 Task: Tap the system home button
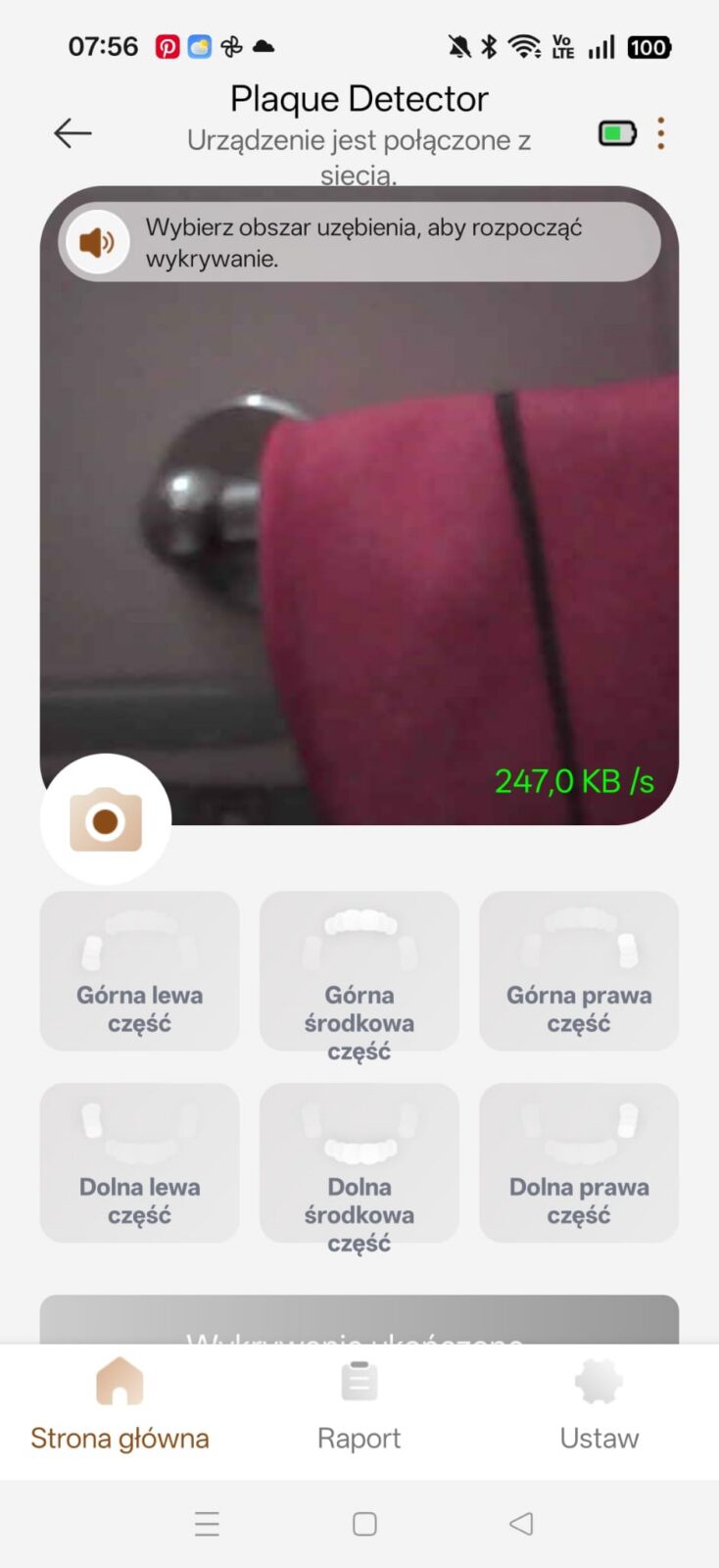364,1524
